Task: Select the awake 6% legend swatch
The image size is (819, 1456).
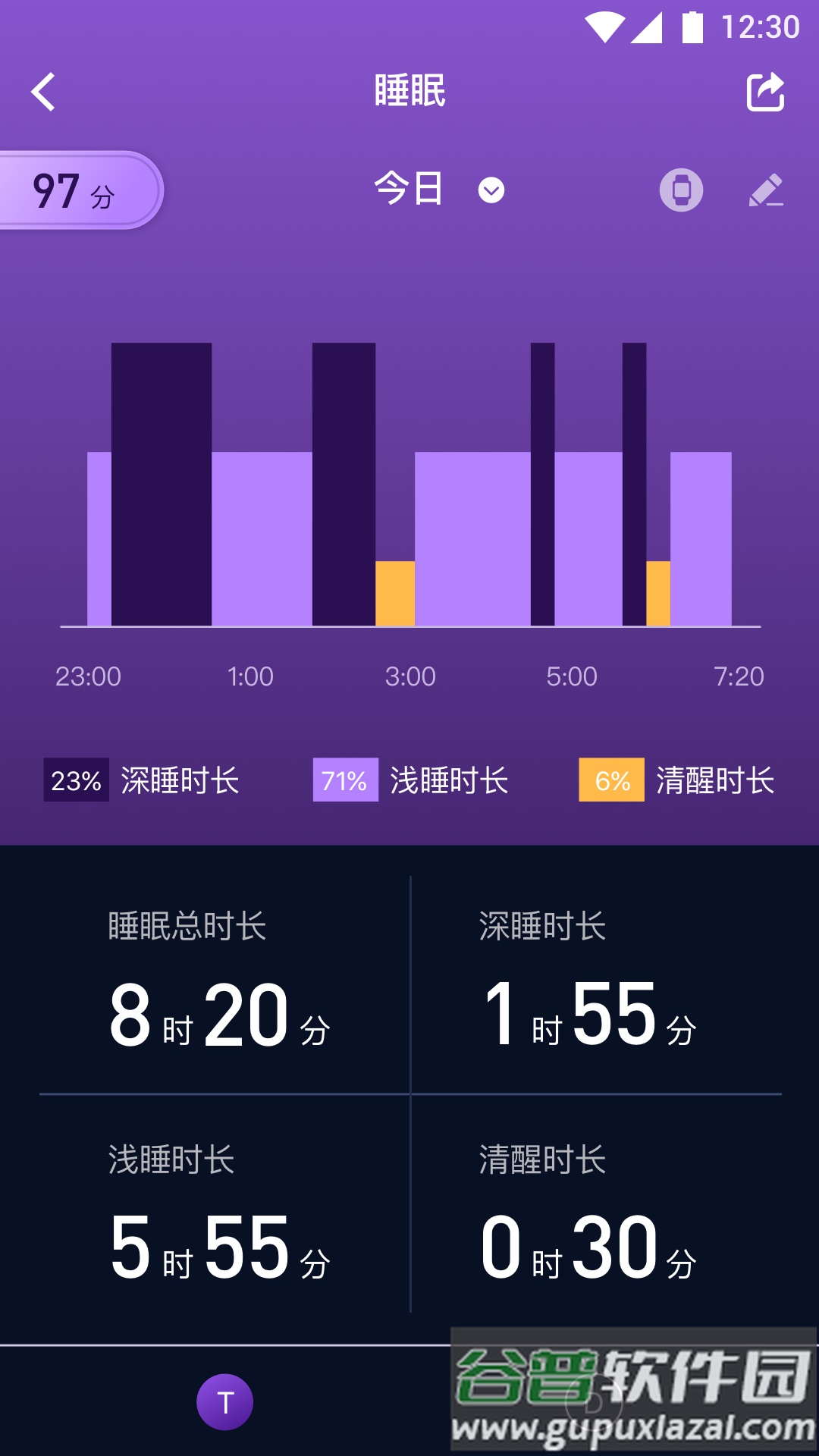Action: [611, 780]
